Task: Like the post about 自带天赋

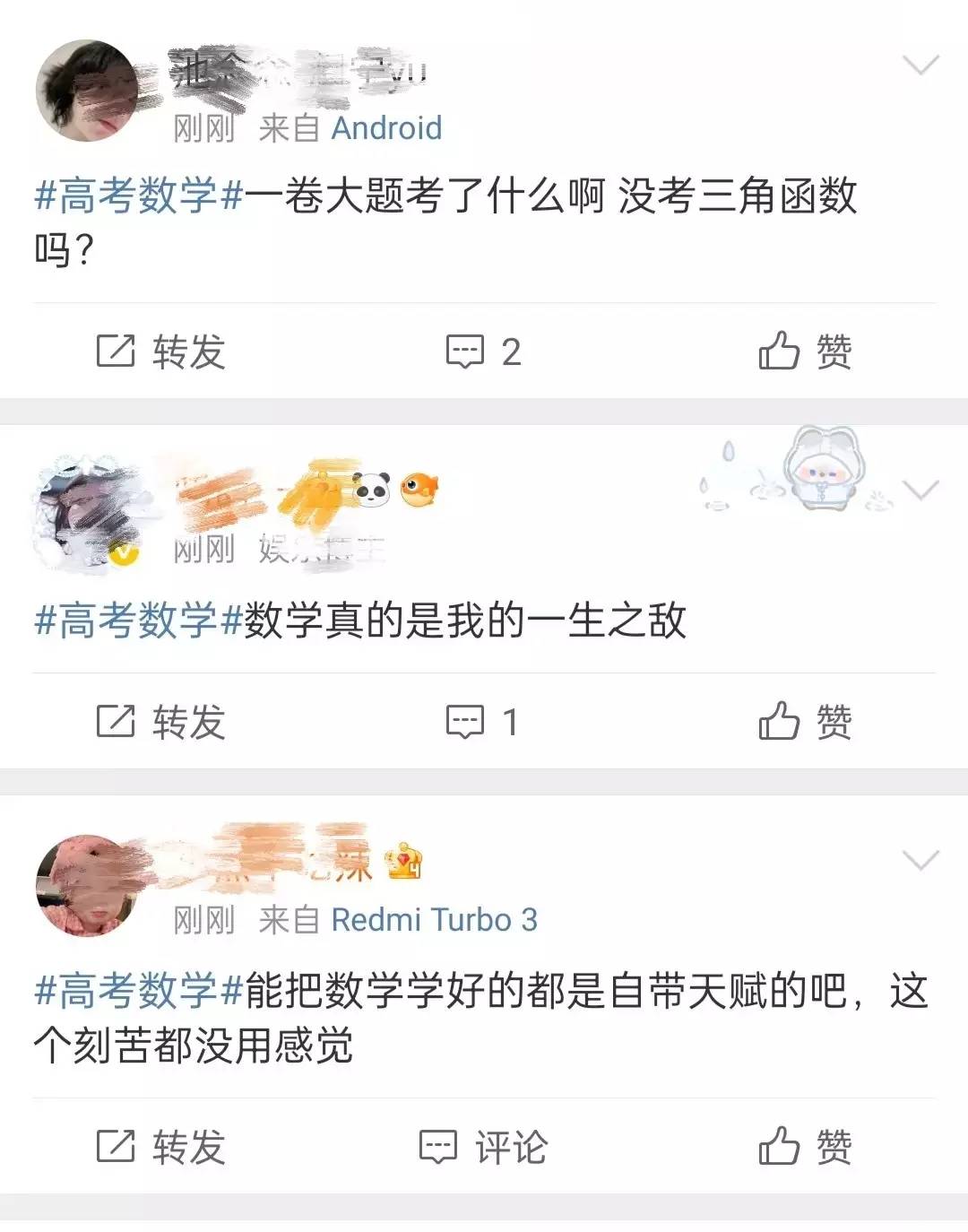Action: 805,1147
